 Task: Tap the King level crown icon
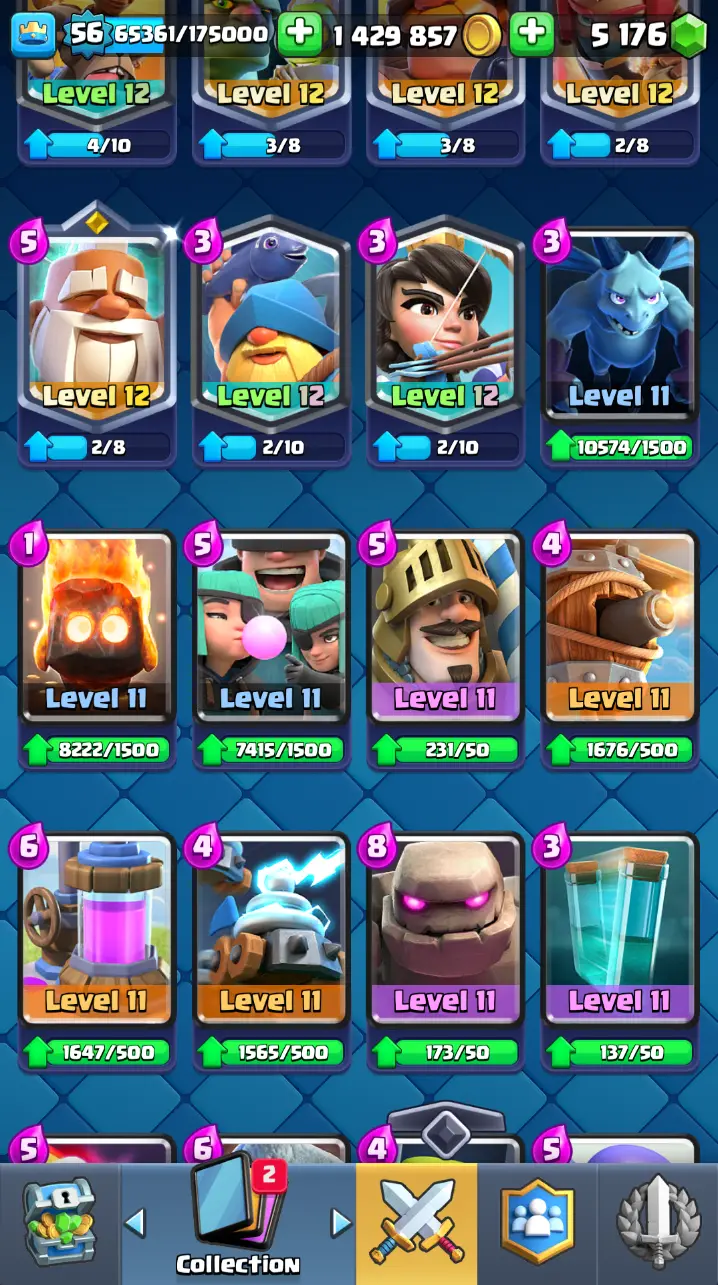tap(33, 35)
